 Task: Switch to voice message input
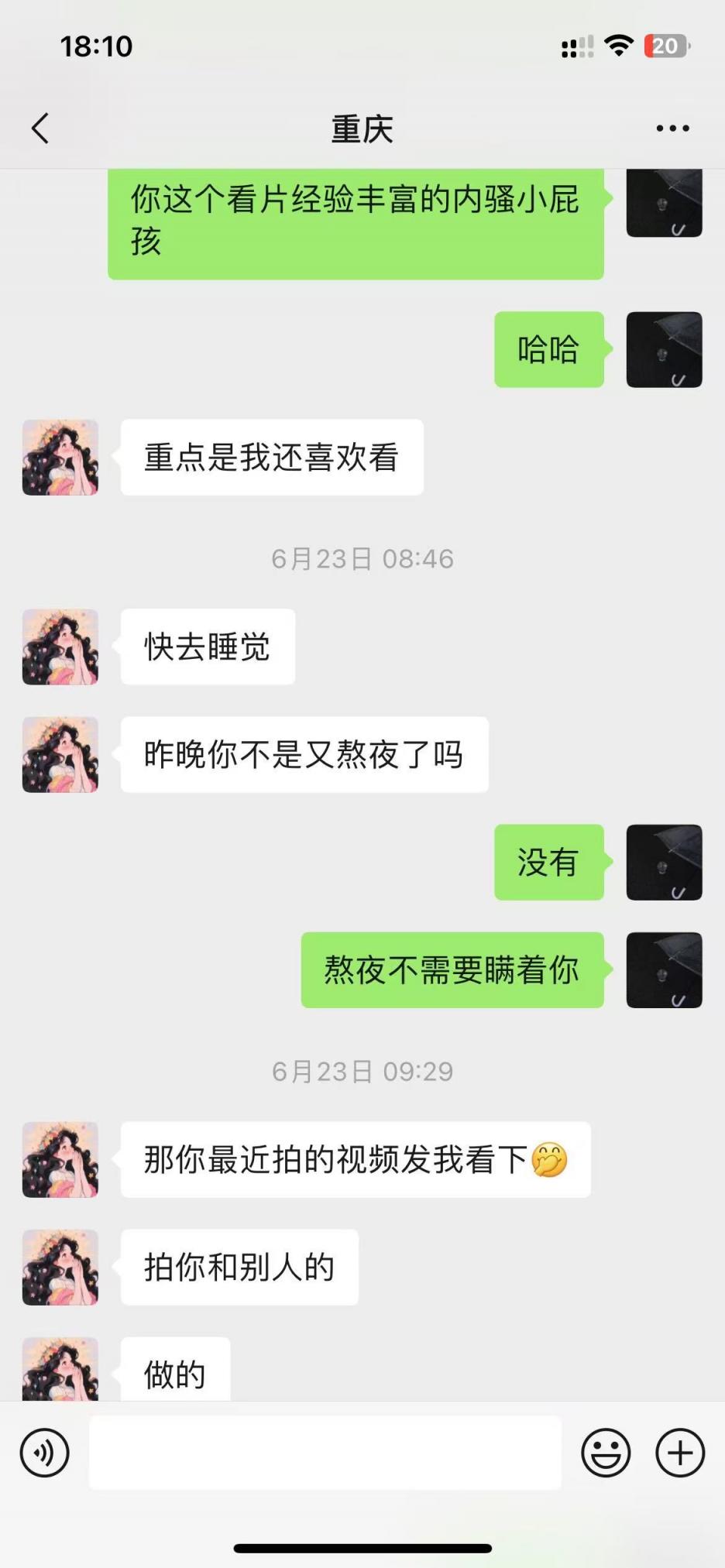(x=44, y=1453)
